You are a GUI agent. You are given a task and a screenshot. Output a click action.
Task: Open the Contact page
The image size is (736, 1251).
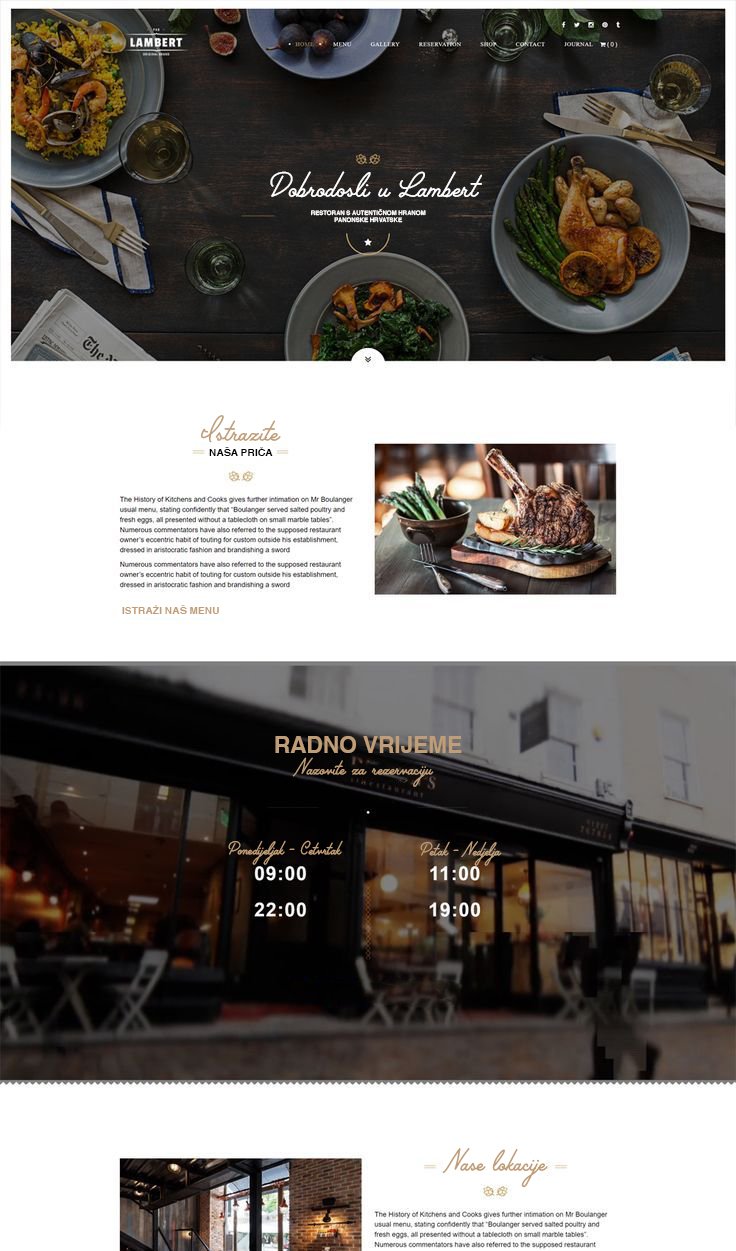click(530, 44)
